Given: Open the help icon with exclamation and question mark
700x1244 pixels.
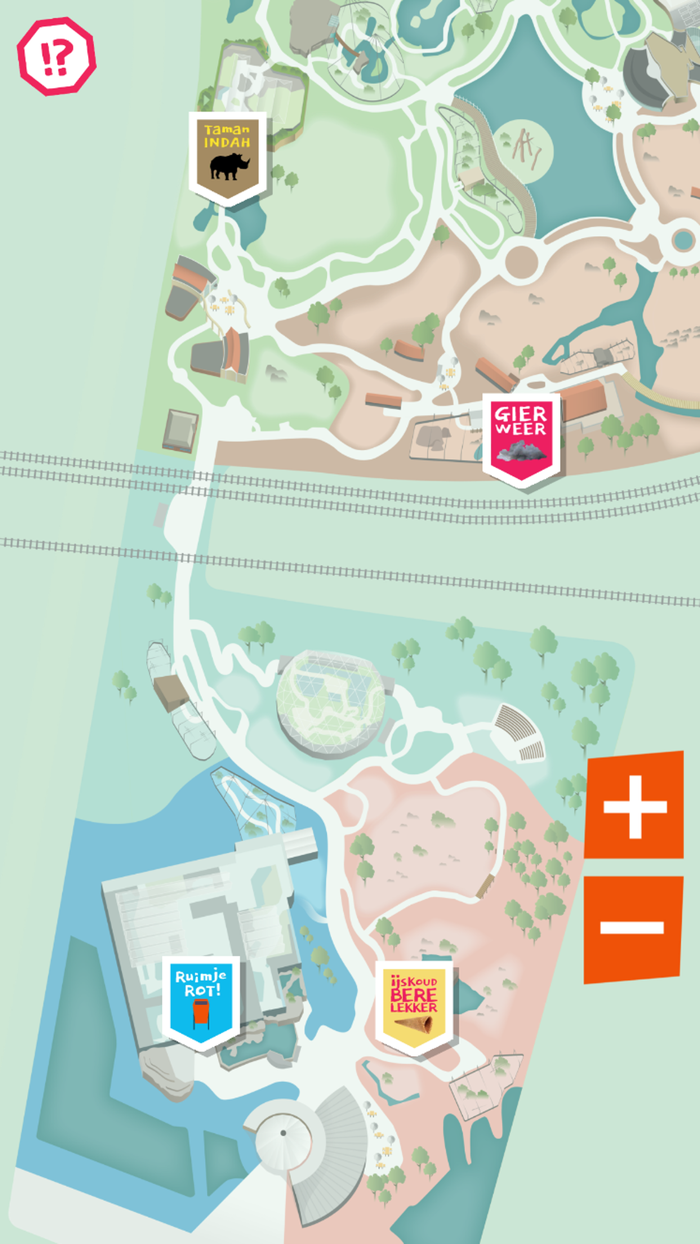Looking at the screenshot, I should click(x=56, y=57).
